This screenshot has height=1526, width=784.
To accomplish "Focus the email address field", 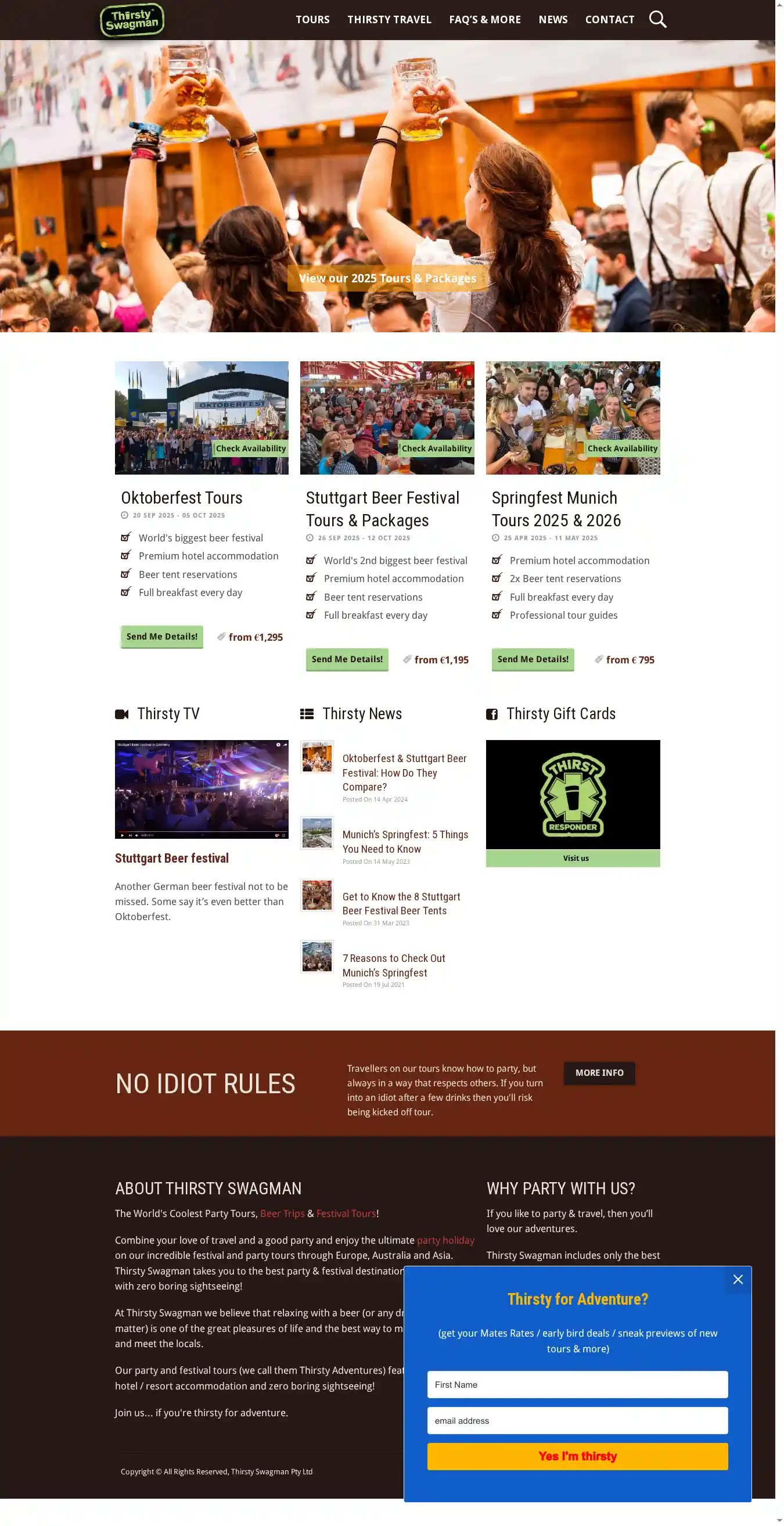I will click(x=577, y=1420).
